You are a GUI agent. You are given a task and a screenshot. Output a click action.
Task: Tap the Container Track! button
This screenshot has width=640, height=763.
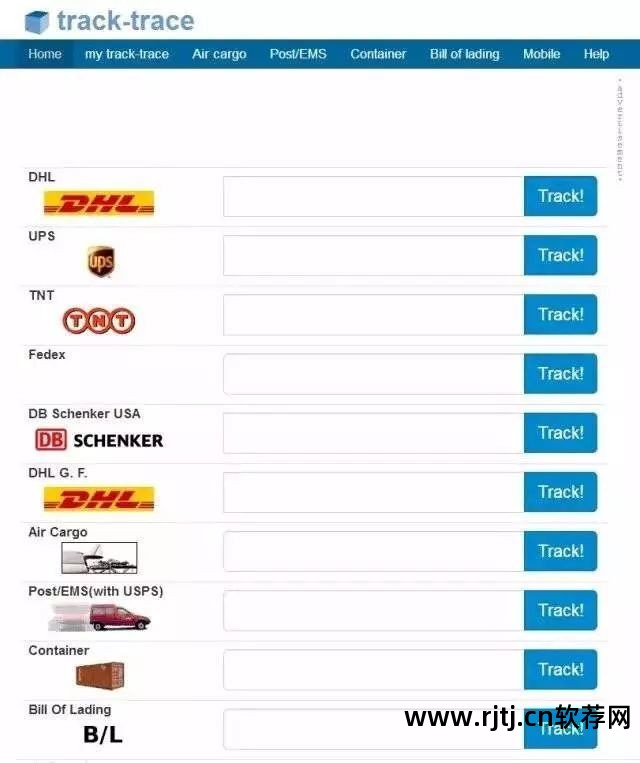tap(560, 670)
